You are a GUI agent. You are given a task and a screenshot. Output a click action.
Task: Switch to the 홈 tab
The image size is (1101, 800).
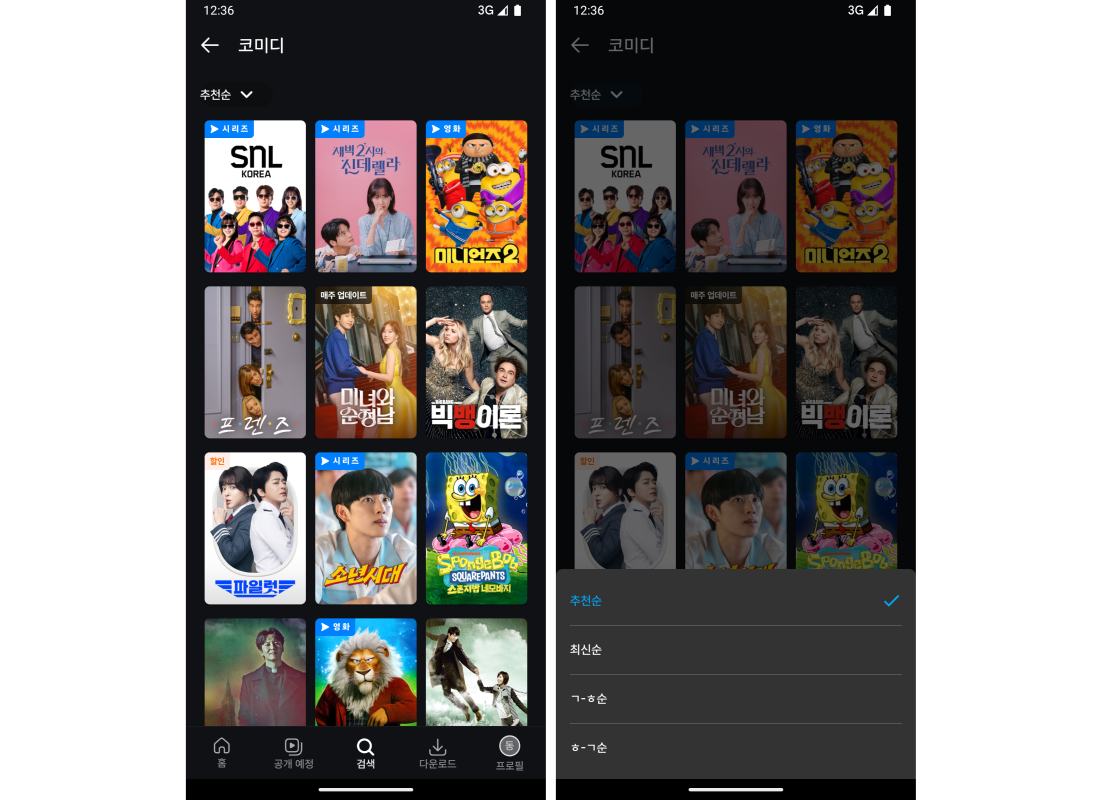pyautogui.click(x=222, y=752)
